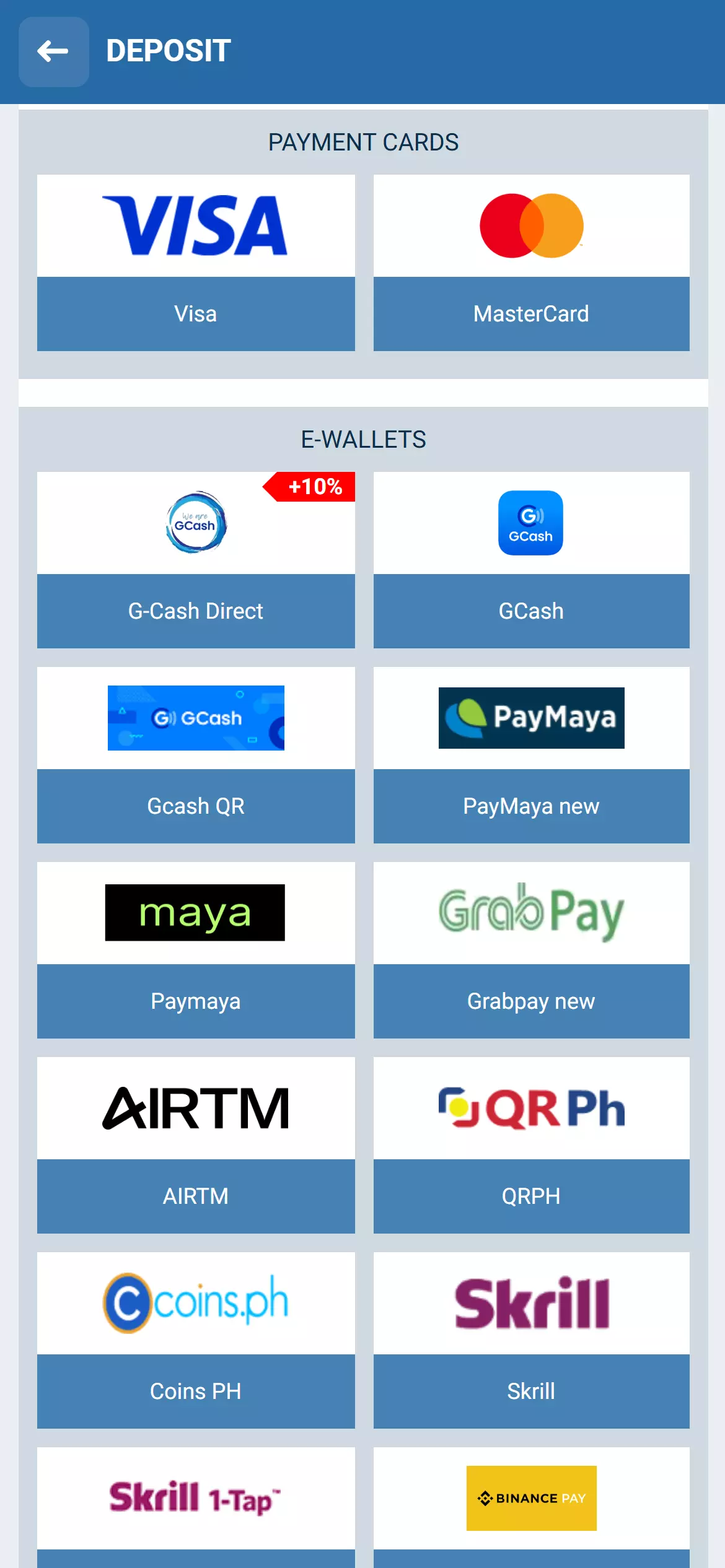Screen dimensions: 725x1568
Task: Select Grabpay new wallet
Action: click(531, 950)
